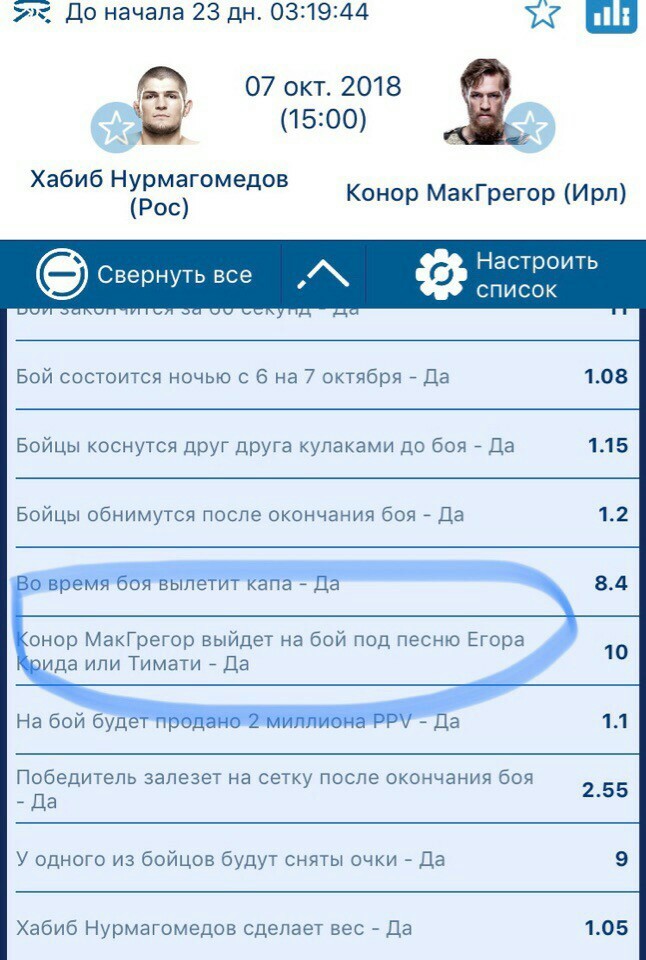
Task: Select odds 1.08 for fight on October 6–7 night
Action: point(606,377)
